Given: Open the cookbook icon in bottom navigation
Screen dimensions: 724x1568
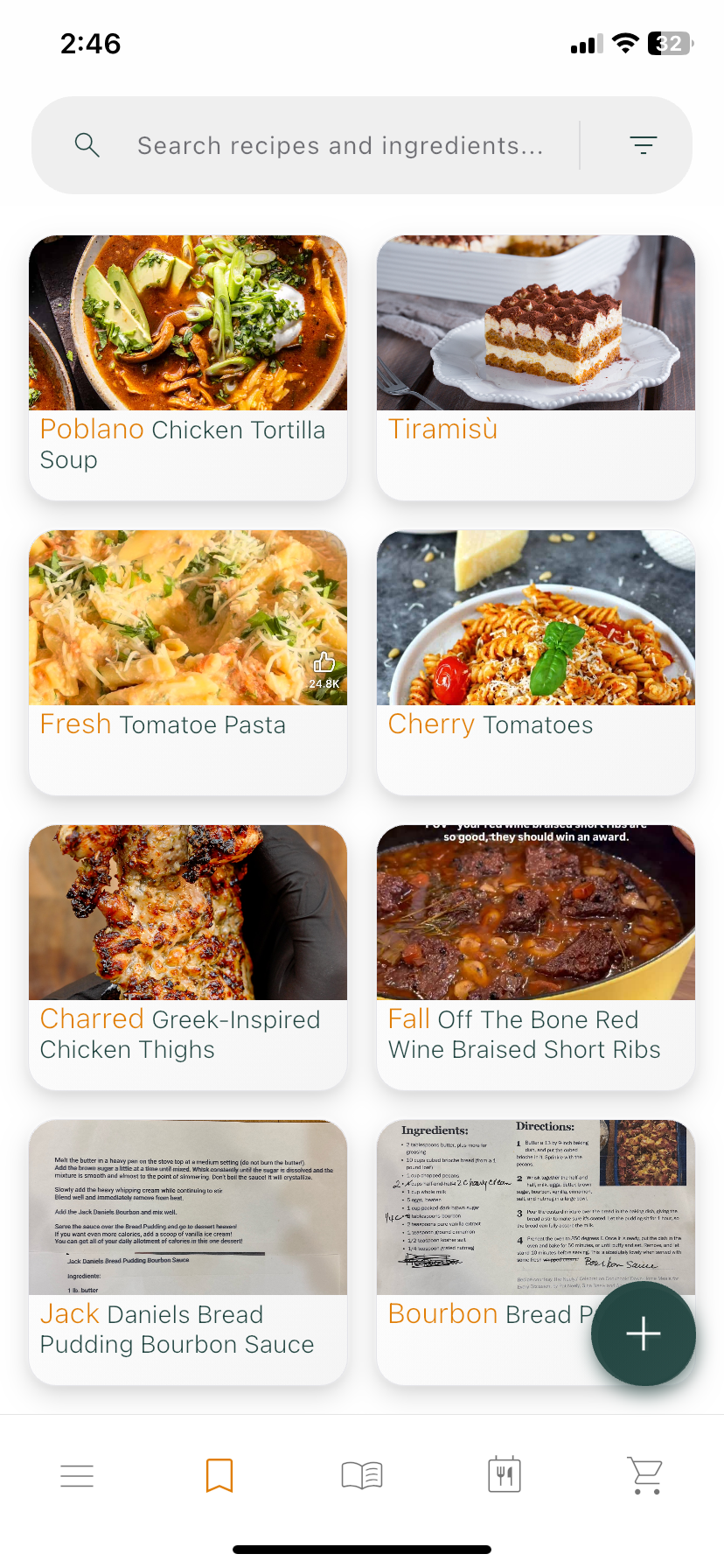Looking at the screenshot, I should [x=361, y=1474].
